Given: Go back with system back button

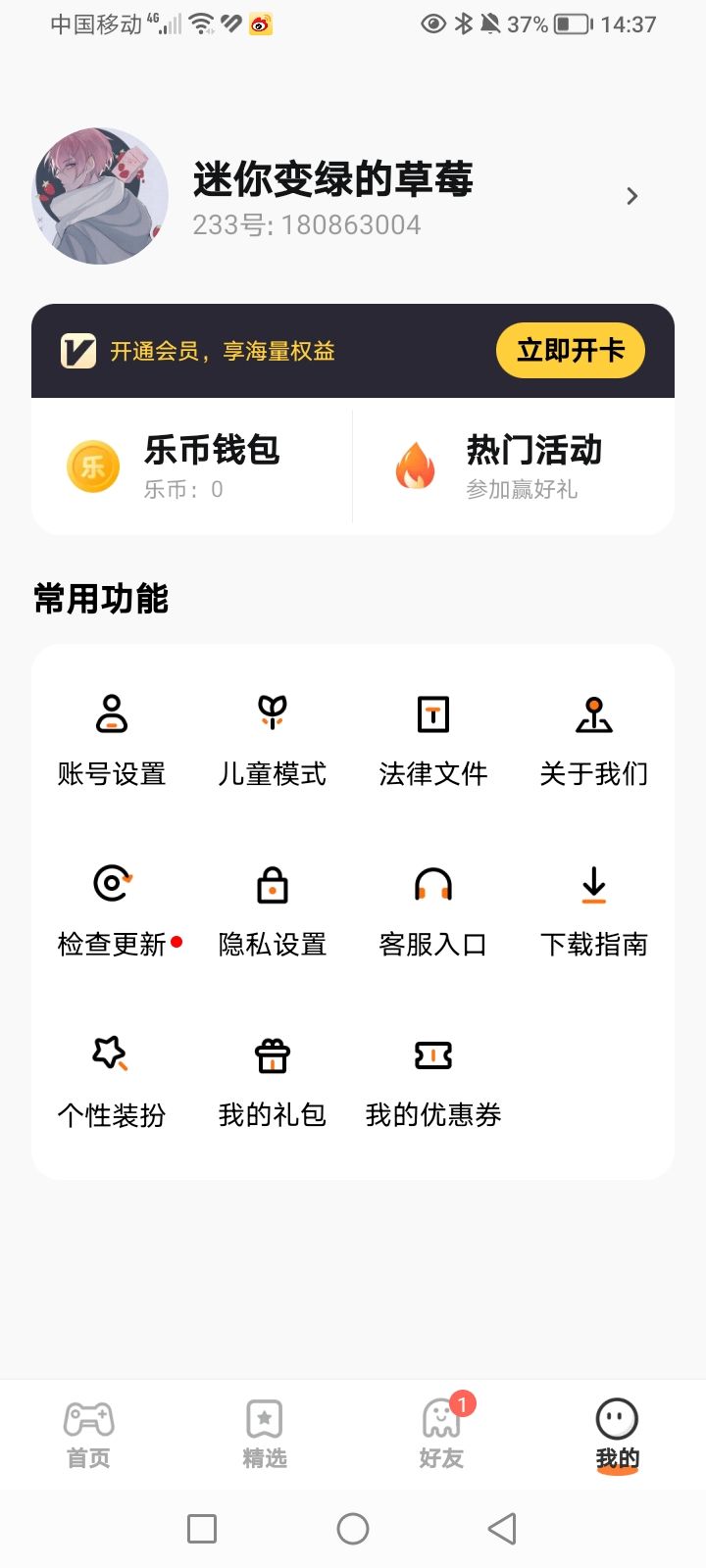Looking at the screenshot, I should pyautogui.click(x=502, y=1528).
